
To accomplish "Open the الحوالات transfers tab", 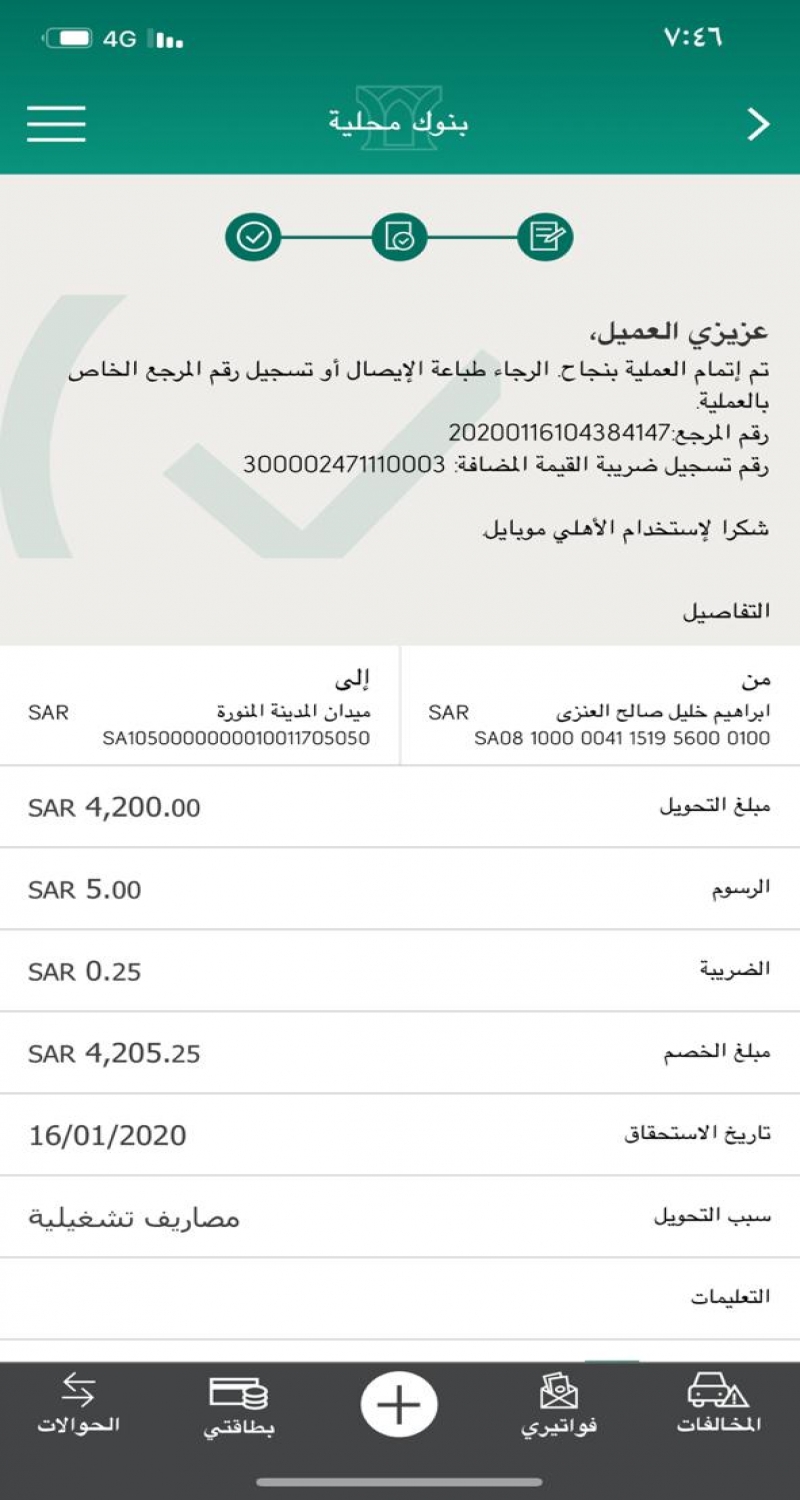I will click(x=78, y=1405).
